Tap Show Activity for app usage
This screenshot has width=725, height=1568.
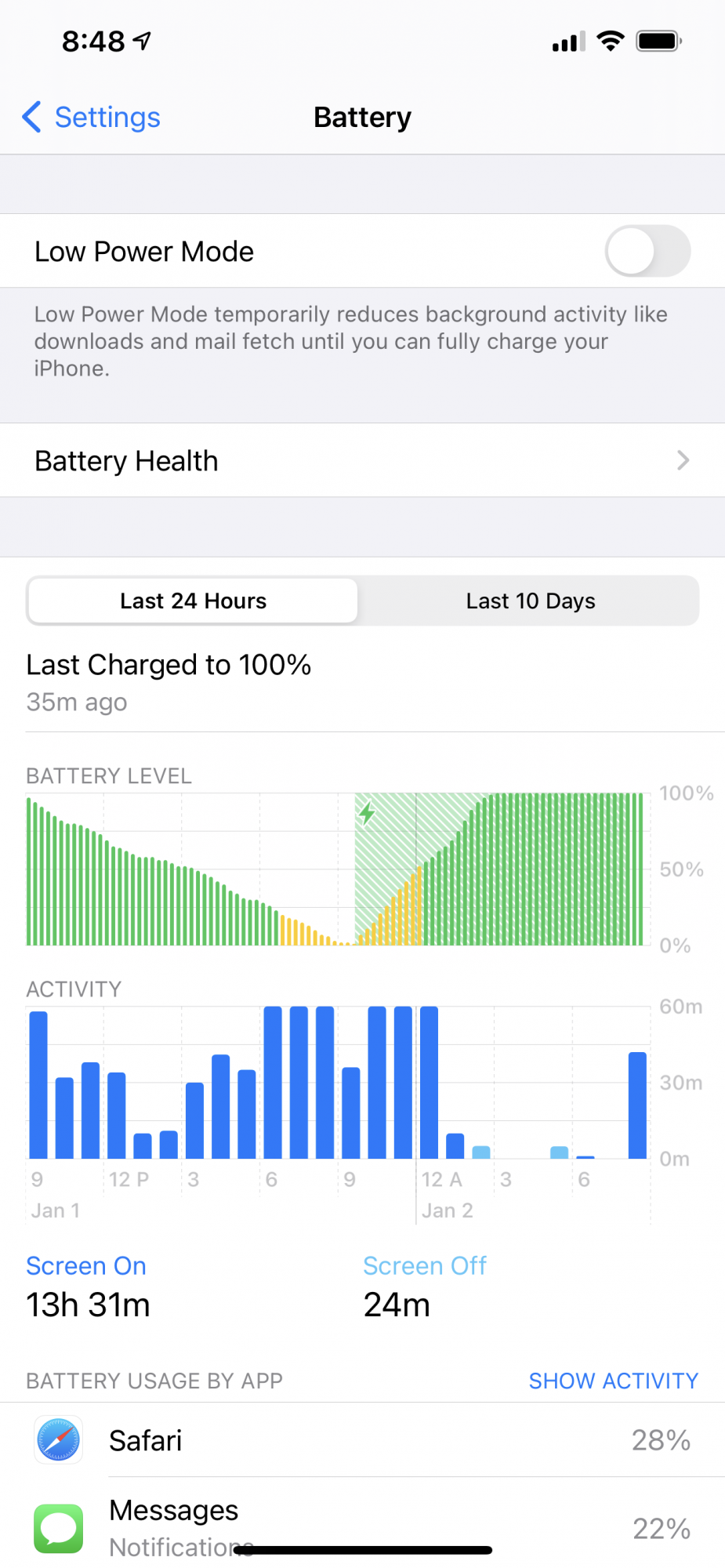(613, 1381)
